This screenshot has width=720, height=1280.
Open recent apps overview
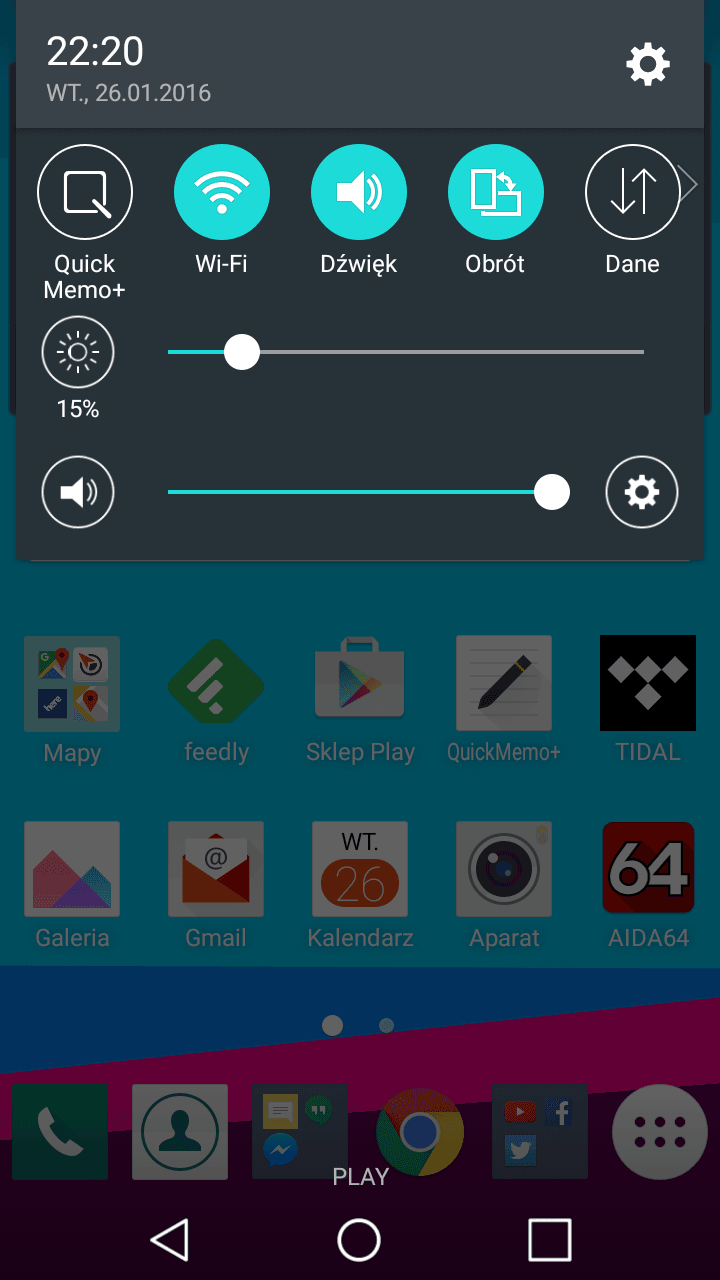click(549, 1240)
